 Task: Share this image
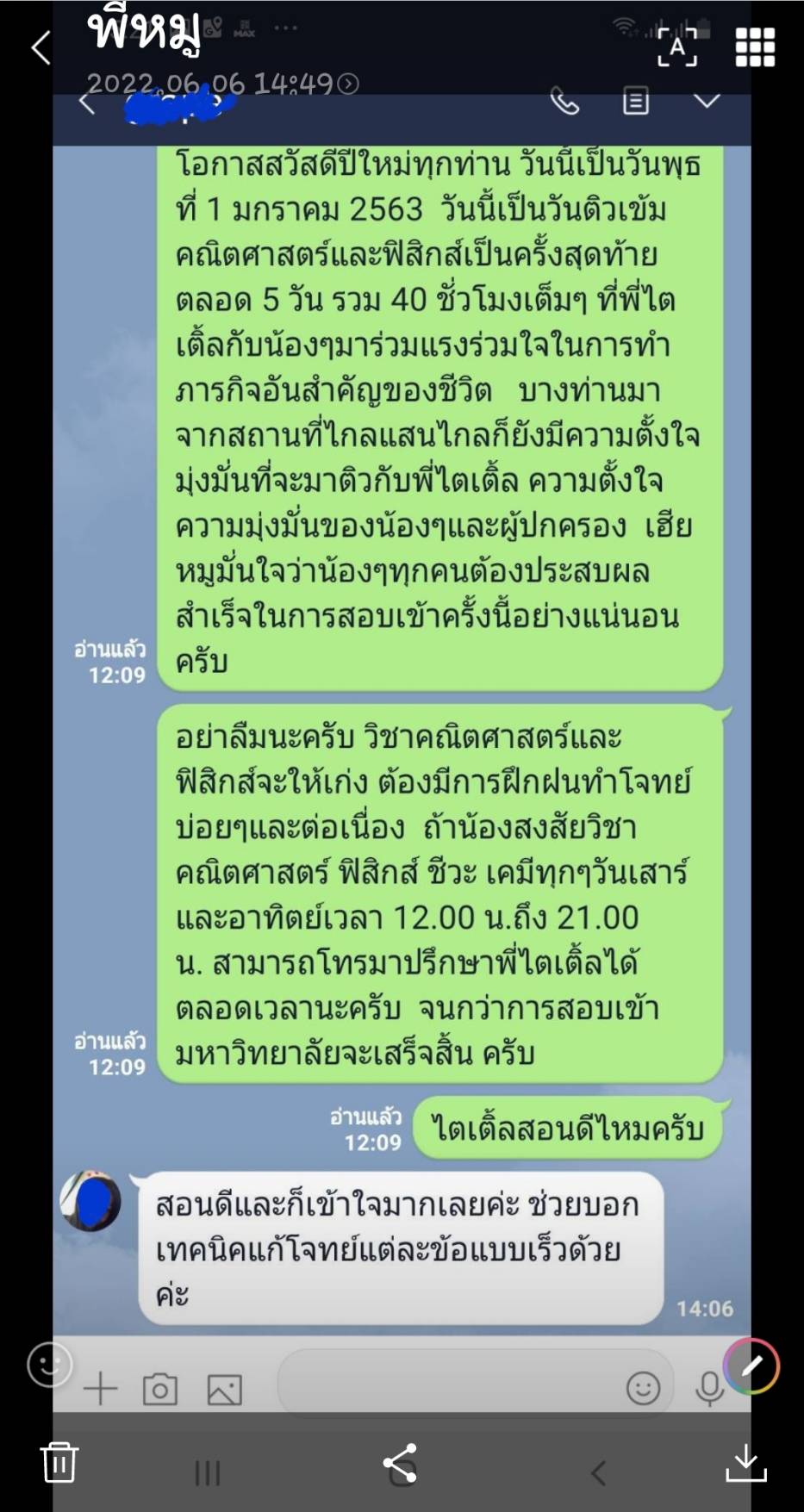tap(400, 1463)
